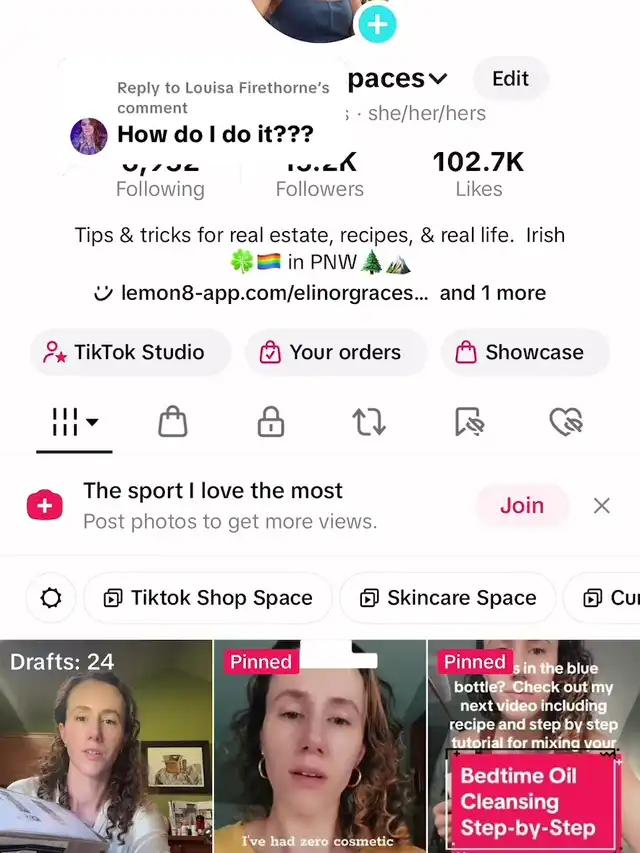Play the pinned Bedtime Oil Cleansing video
This screenshot has width=640, height=853.
click(533, 746)
